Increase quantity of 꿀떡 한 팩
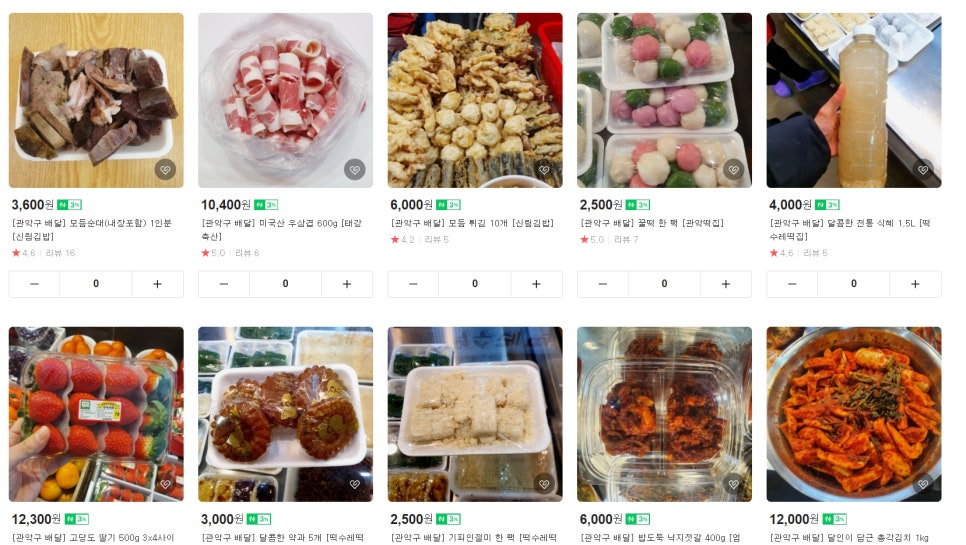The height and width of the screenshot is (545, 966). pos(725,284)
